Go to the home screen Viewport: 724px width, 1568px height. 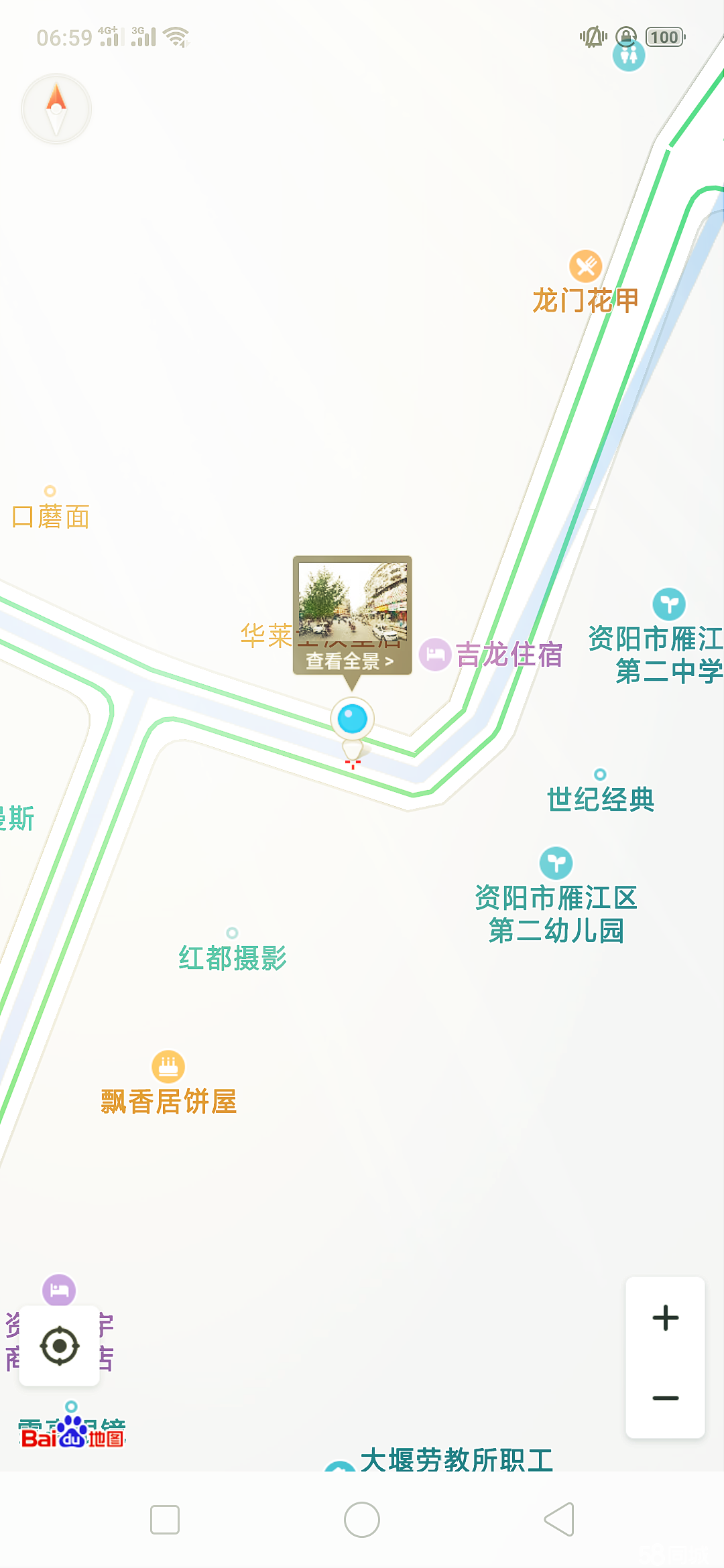[362, 1519]
